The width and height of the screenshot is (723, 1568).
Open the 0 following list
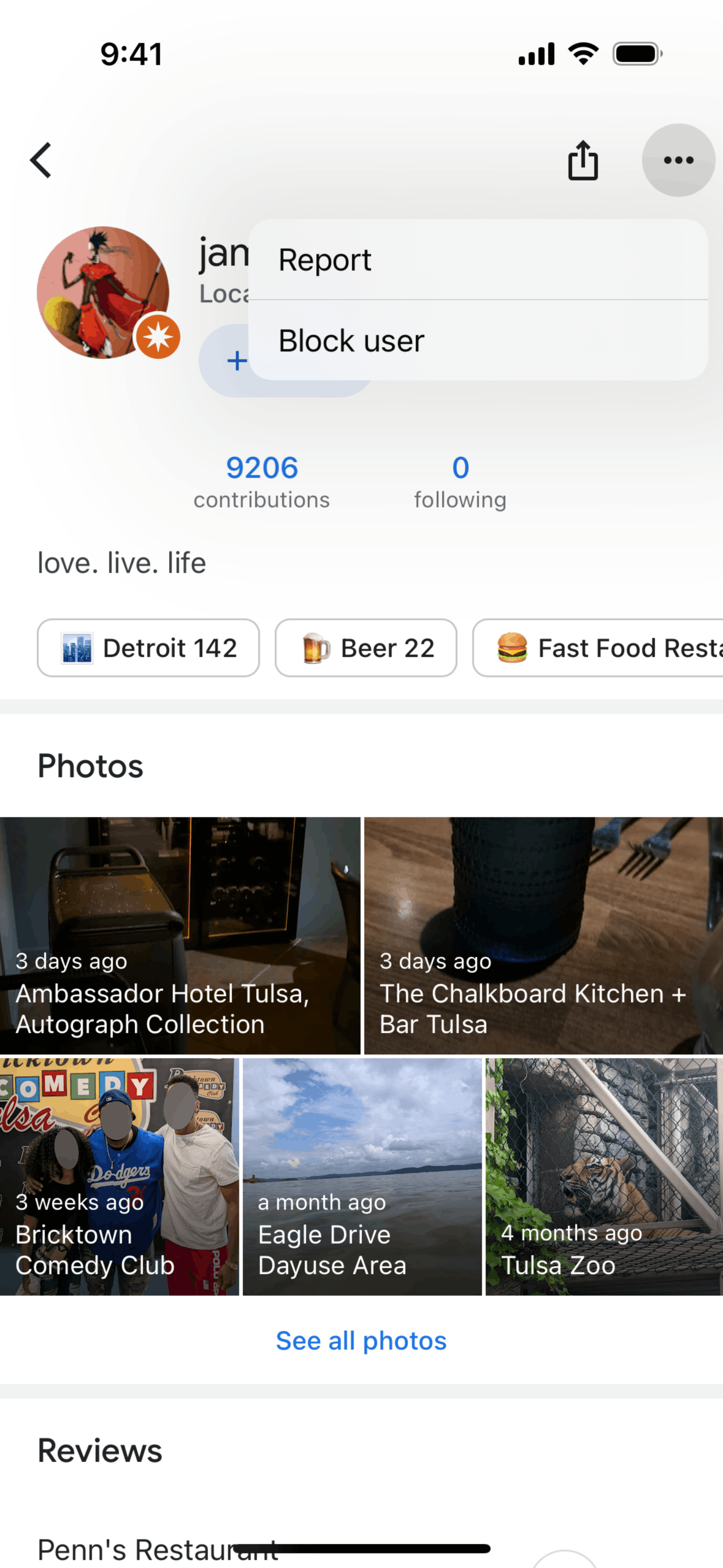pos(460,482)
